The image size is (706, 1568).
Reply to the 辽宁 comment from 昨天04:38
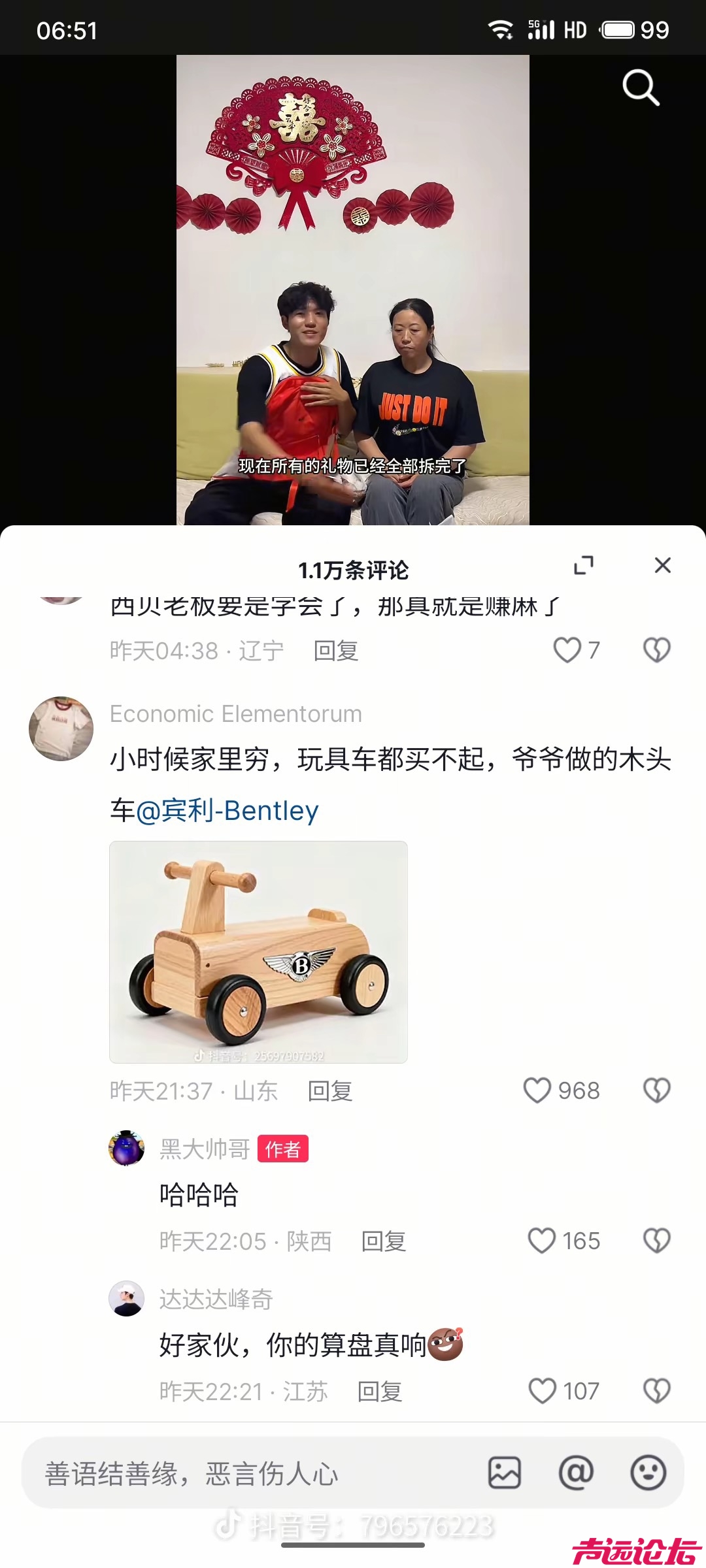click(336, 651)
